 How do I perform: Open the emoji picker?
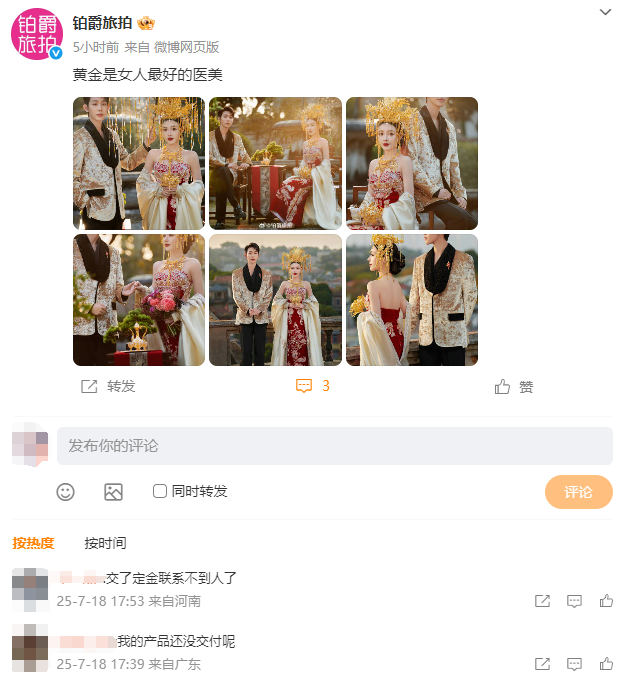click(x=66, y=491)
